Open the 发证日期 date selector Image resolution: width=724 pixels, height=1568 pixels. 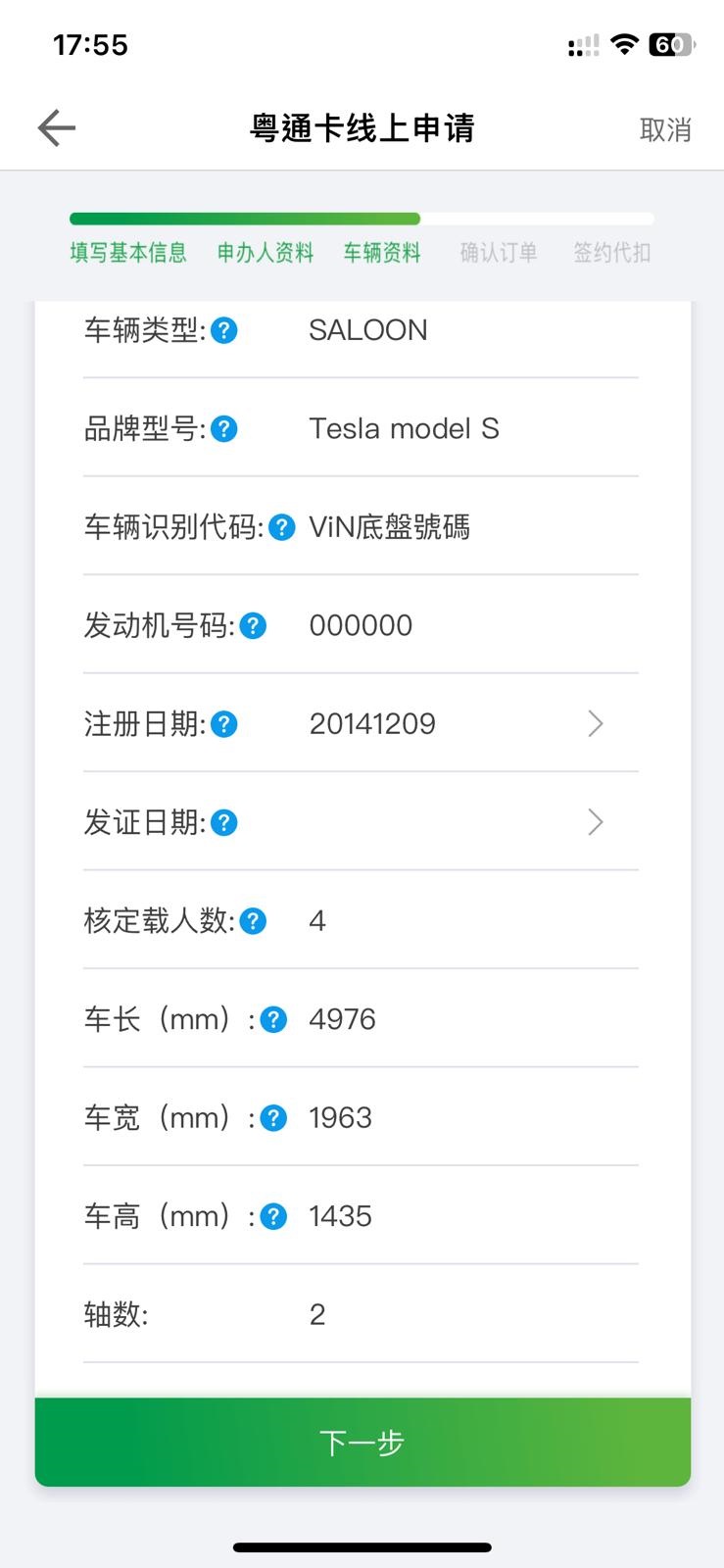(595, 823)
